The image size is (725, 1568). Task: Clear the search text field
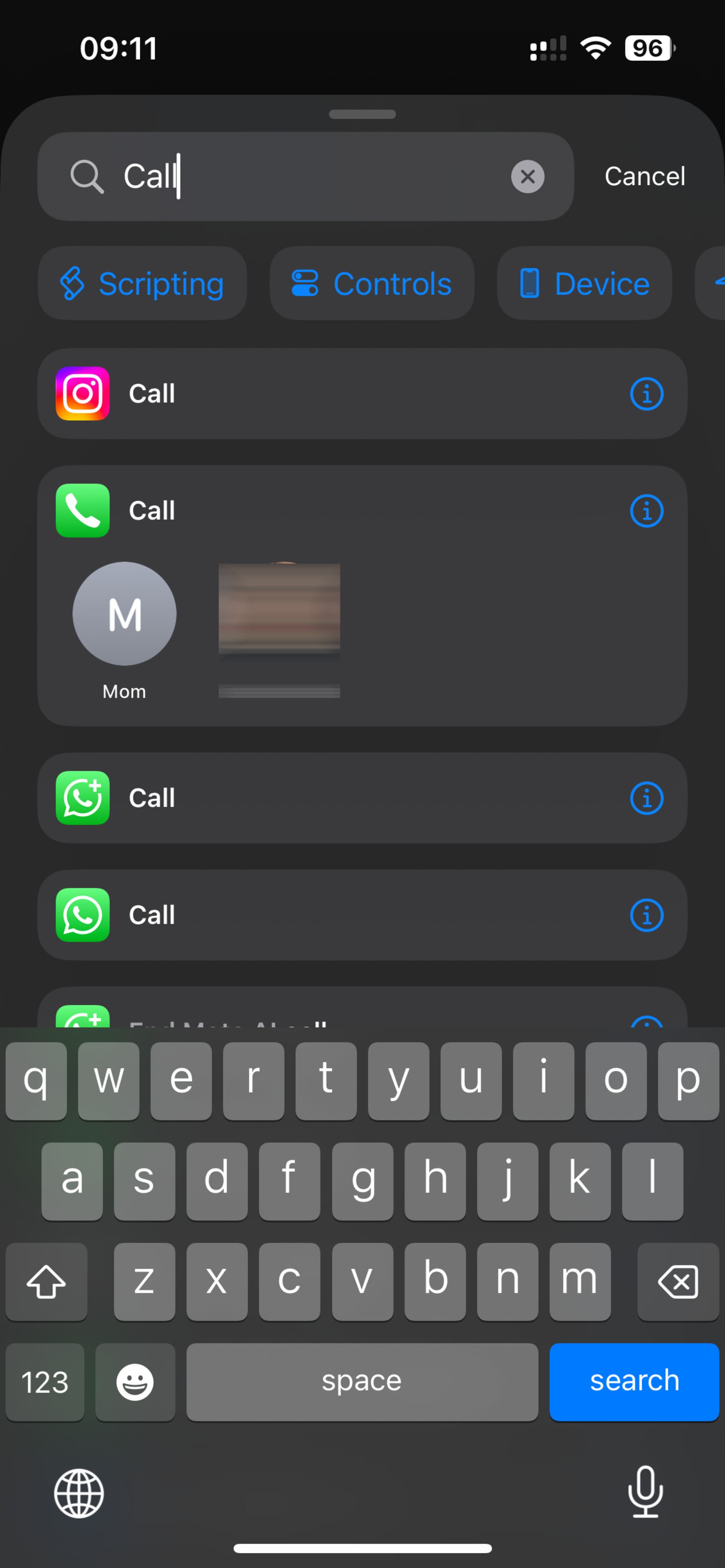coord(527,177)
